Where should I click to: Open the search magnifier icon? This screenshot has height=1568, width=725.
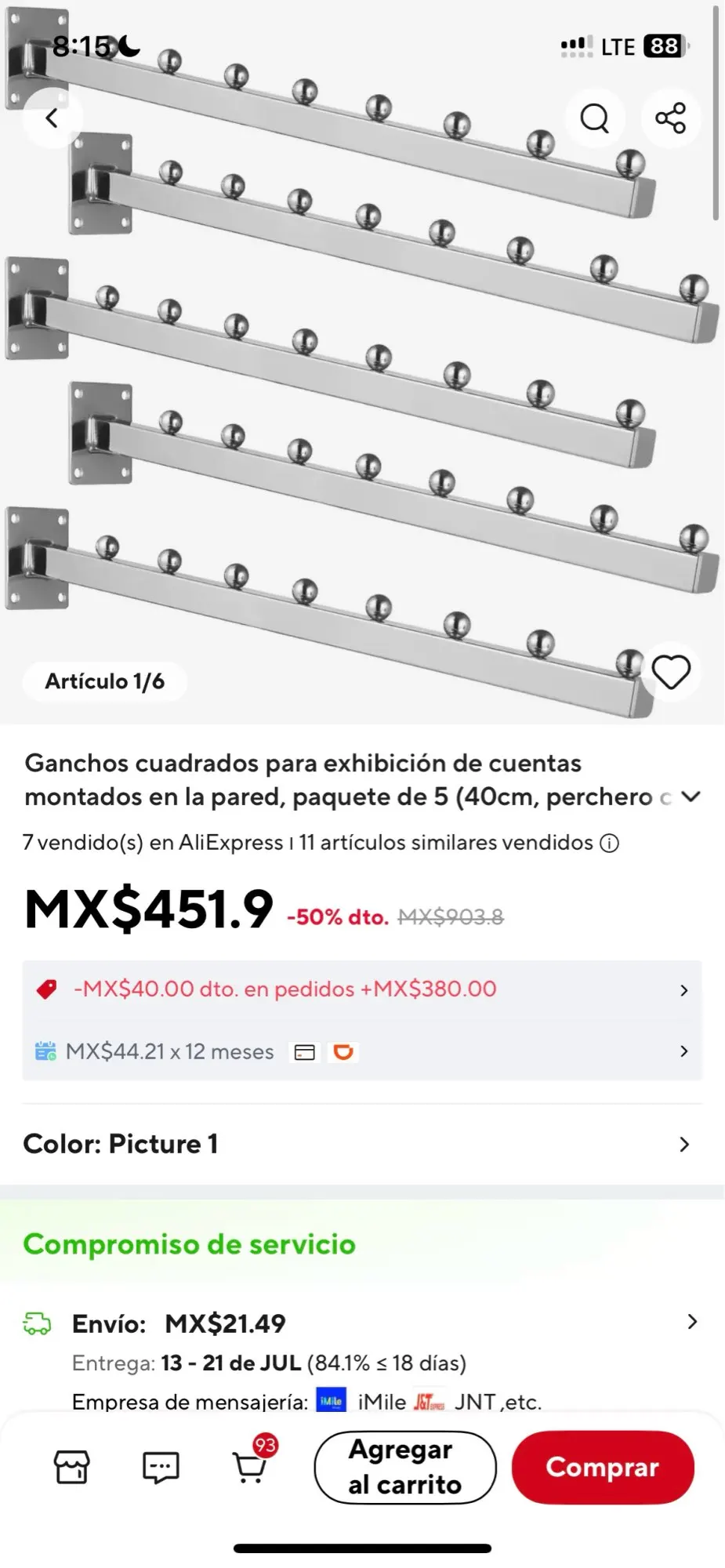594,118
